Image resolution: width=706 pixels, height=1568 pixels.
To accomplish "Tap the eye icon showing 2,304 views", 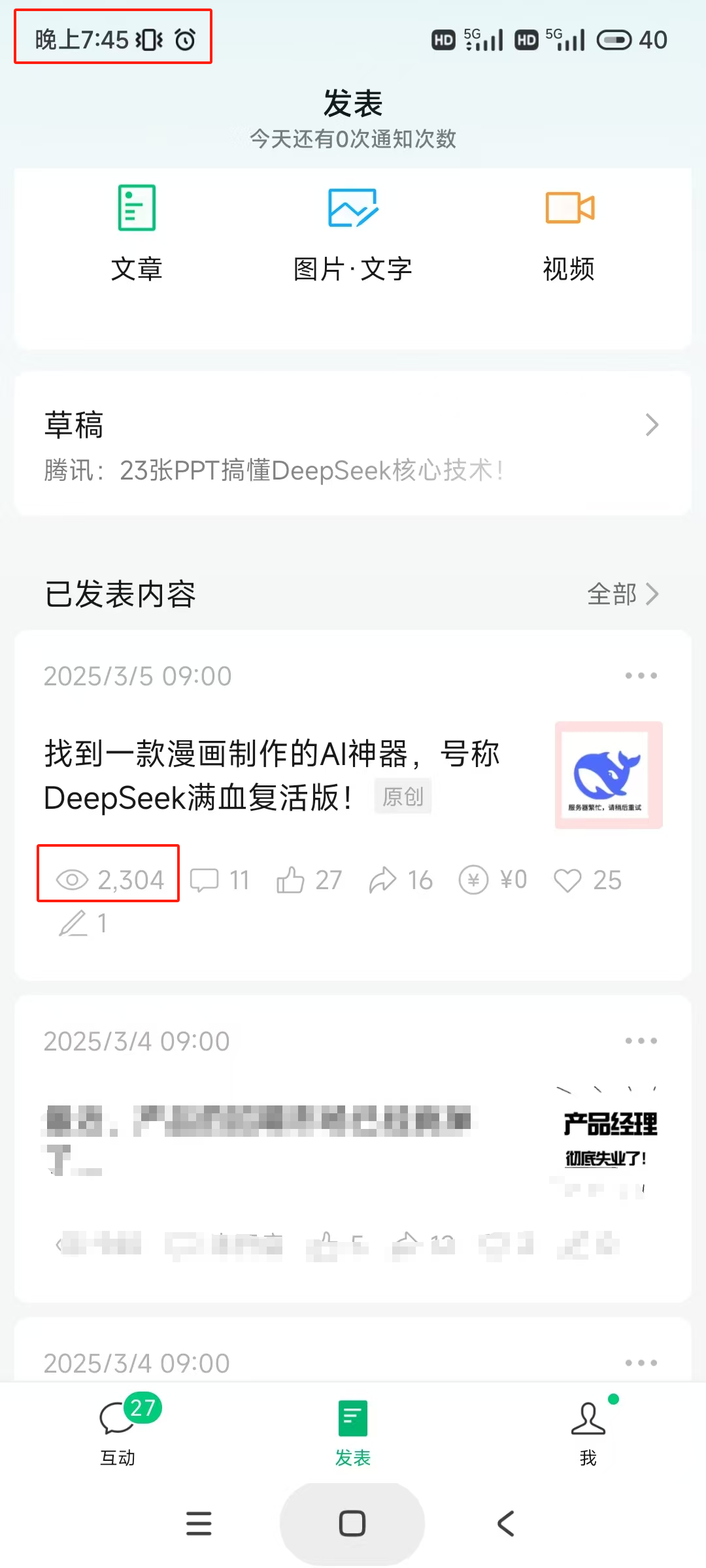I will (x=74, y=880).
